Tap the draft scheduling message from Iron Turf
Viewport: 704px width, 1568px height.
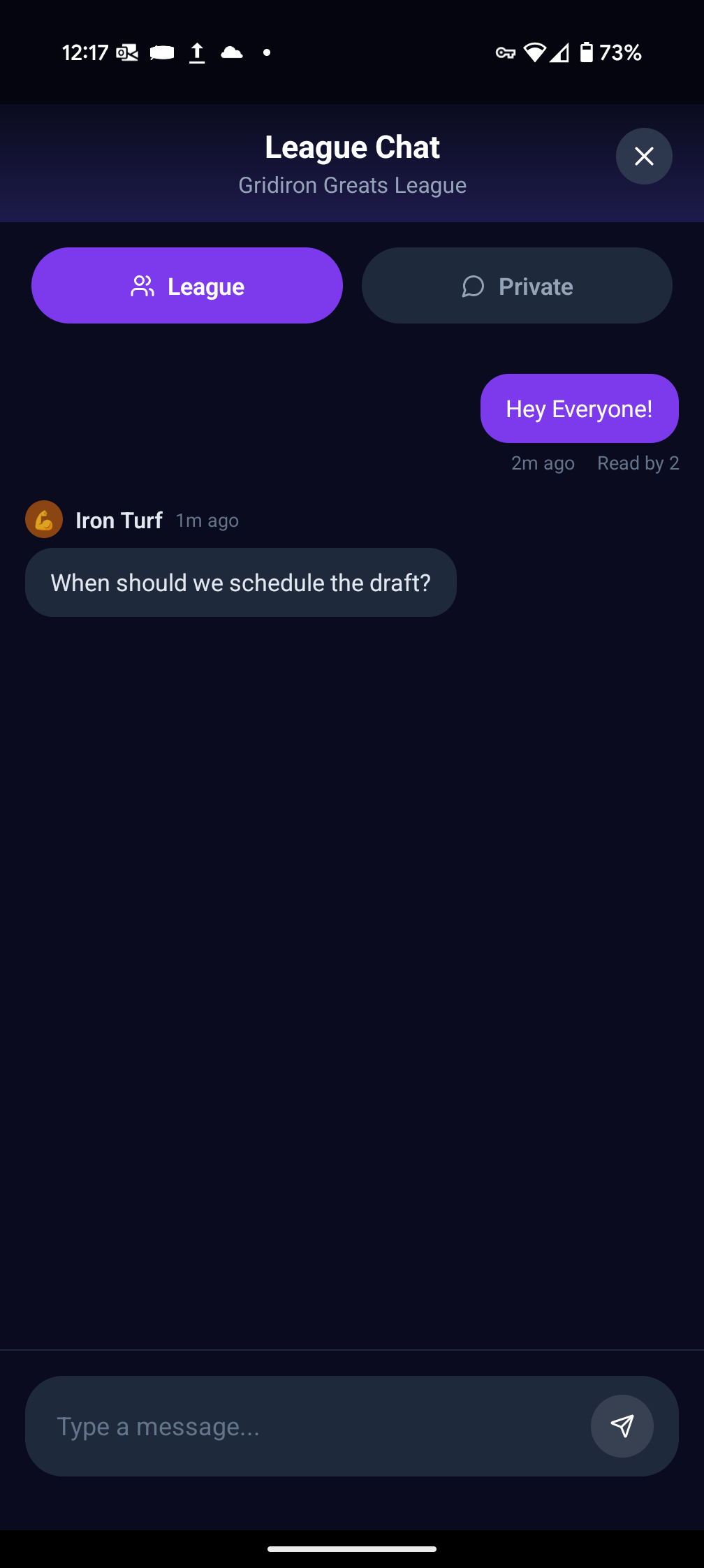pyautogui.click(x=241, y=582)
